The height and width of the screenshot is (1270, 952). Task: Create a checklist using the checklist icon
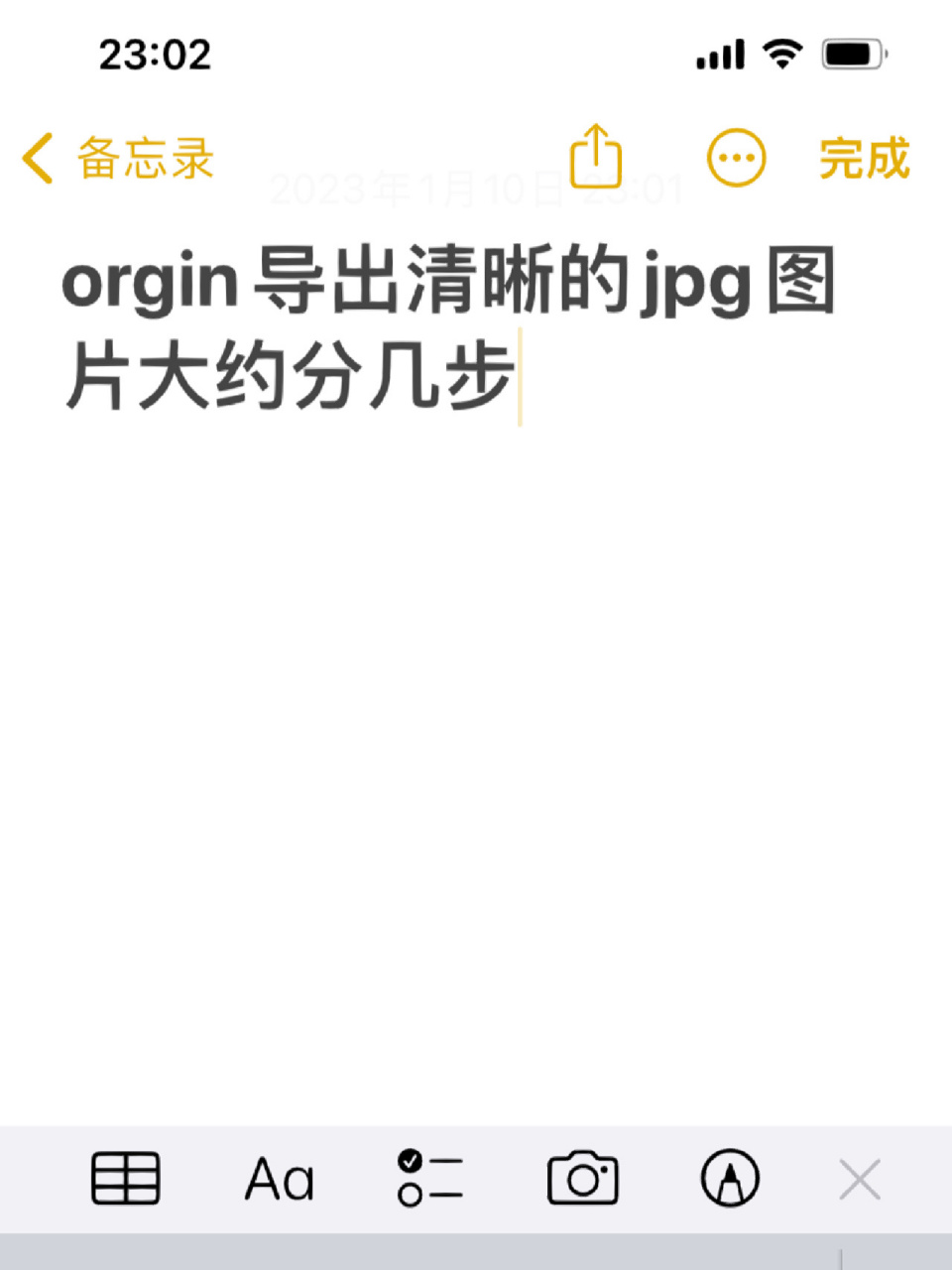coord(428,1179)
